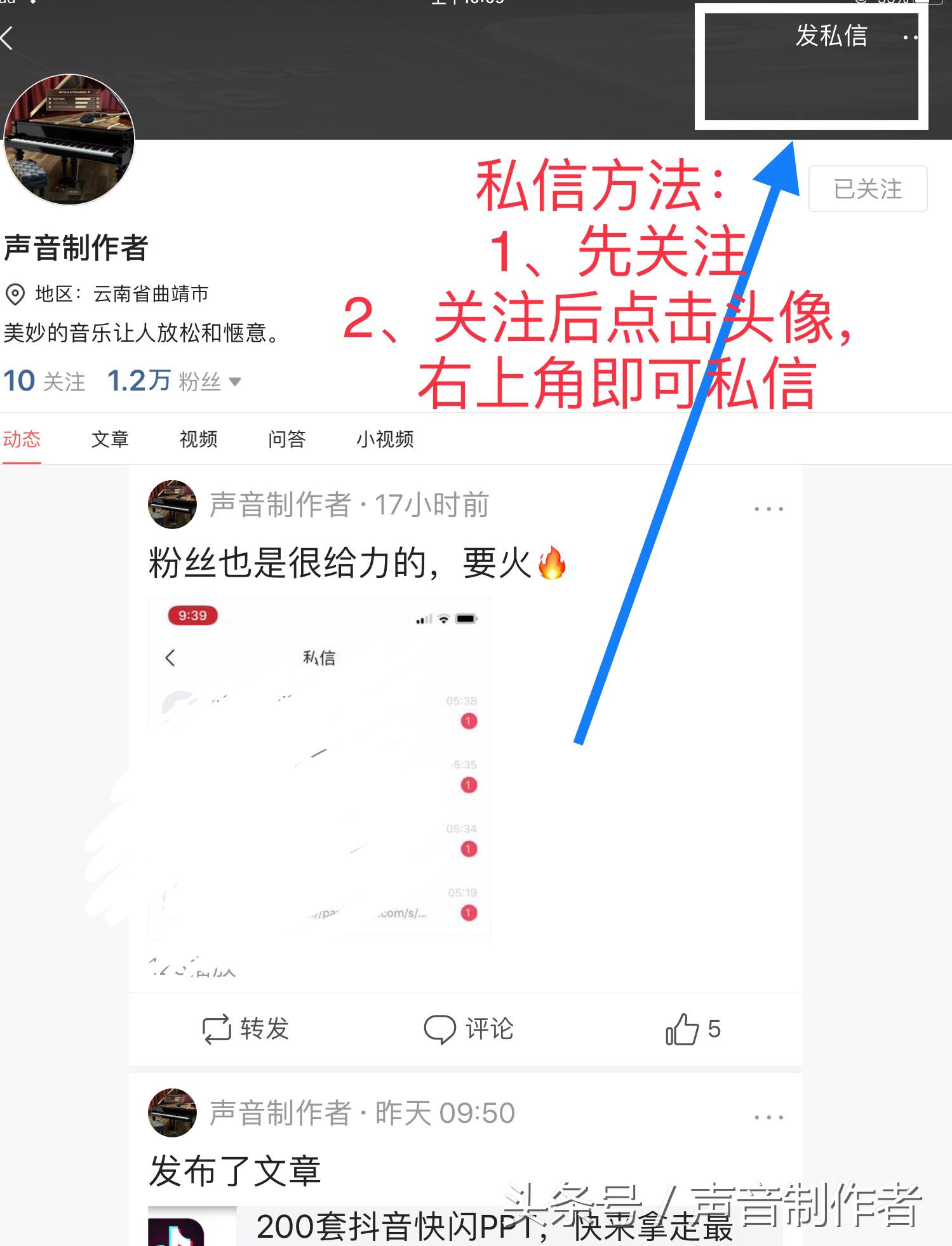The image size is (952, 1246).
Task: Select the 动态 tab
Action: (22, 439)
